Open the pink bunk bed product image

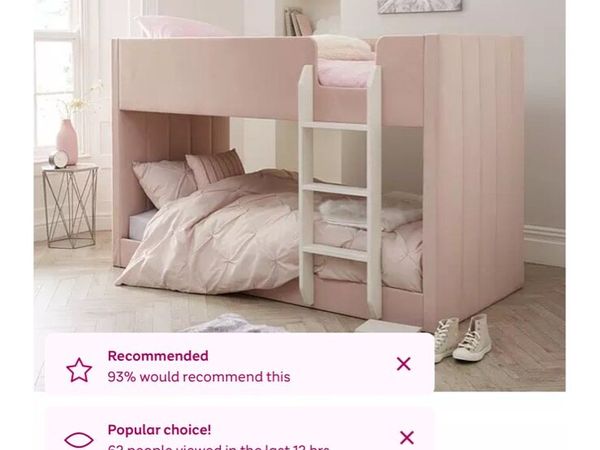pyautogui.click(x=300, y=170)
